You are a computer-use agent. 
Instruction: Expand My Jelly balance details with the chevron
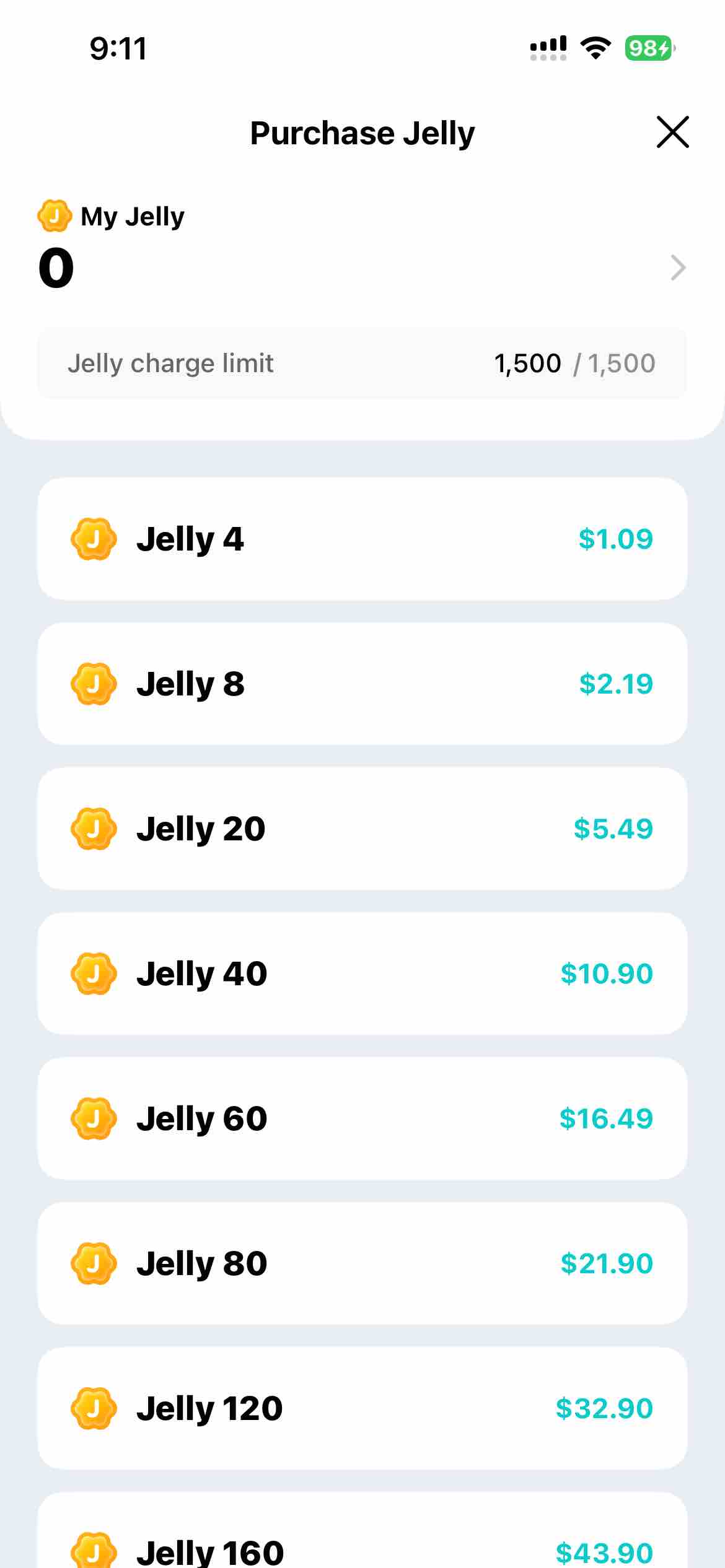pyautogui.click(x=678, y=268)
